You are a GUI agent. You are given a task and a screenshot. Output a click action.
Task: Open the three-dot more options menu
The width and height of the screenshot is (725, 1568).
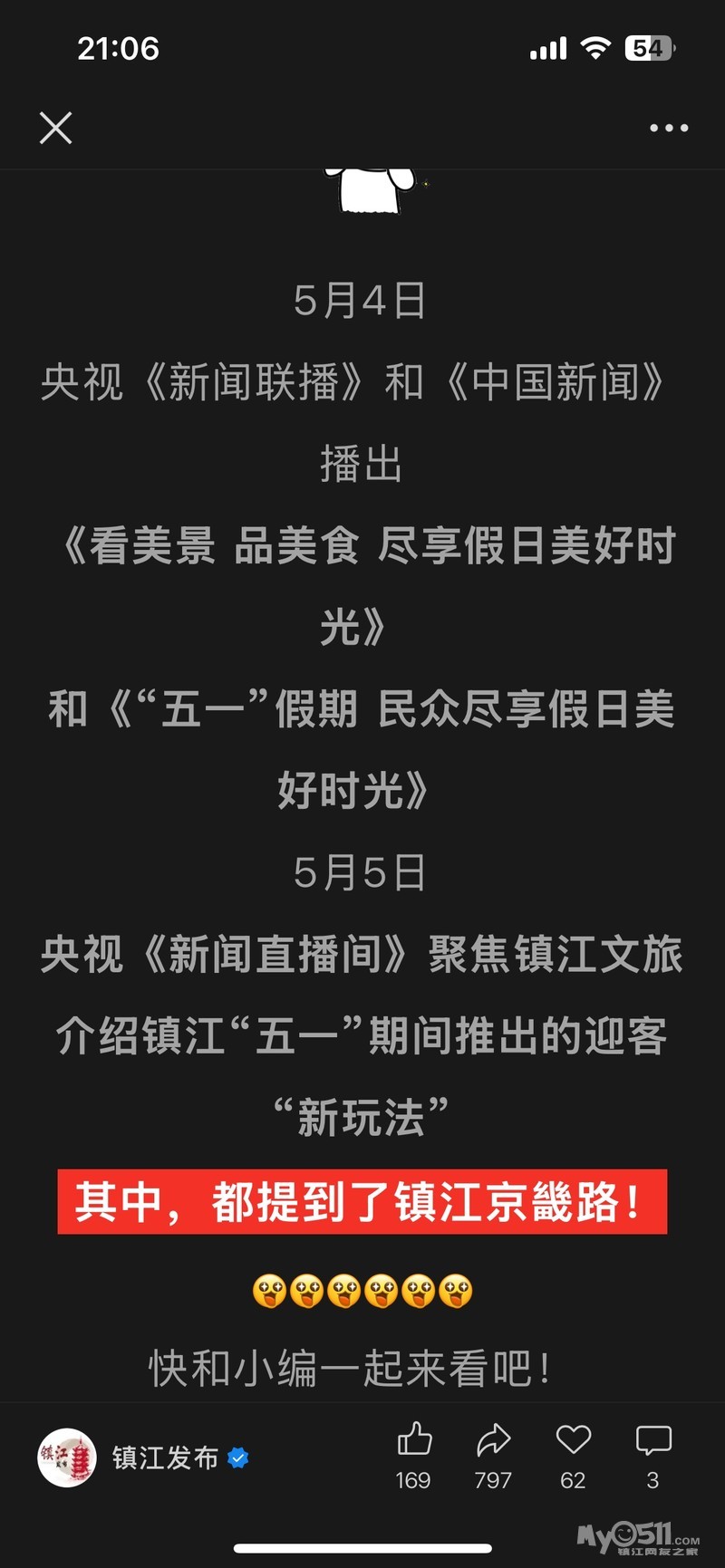[x=669, y=128]
